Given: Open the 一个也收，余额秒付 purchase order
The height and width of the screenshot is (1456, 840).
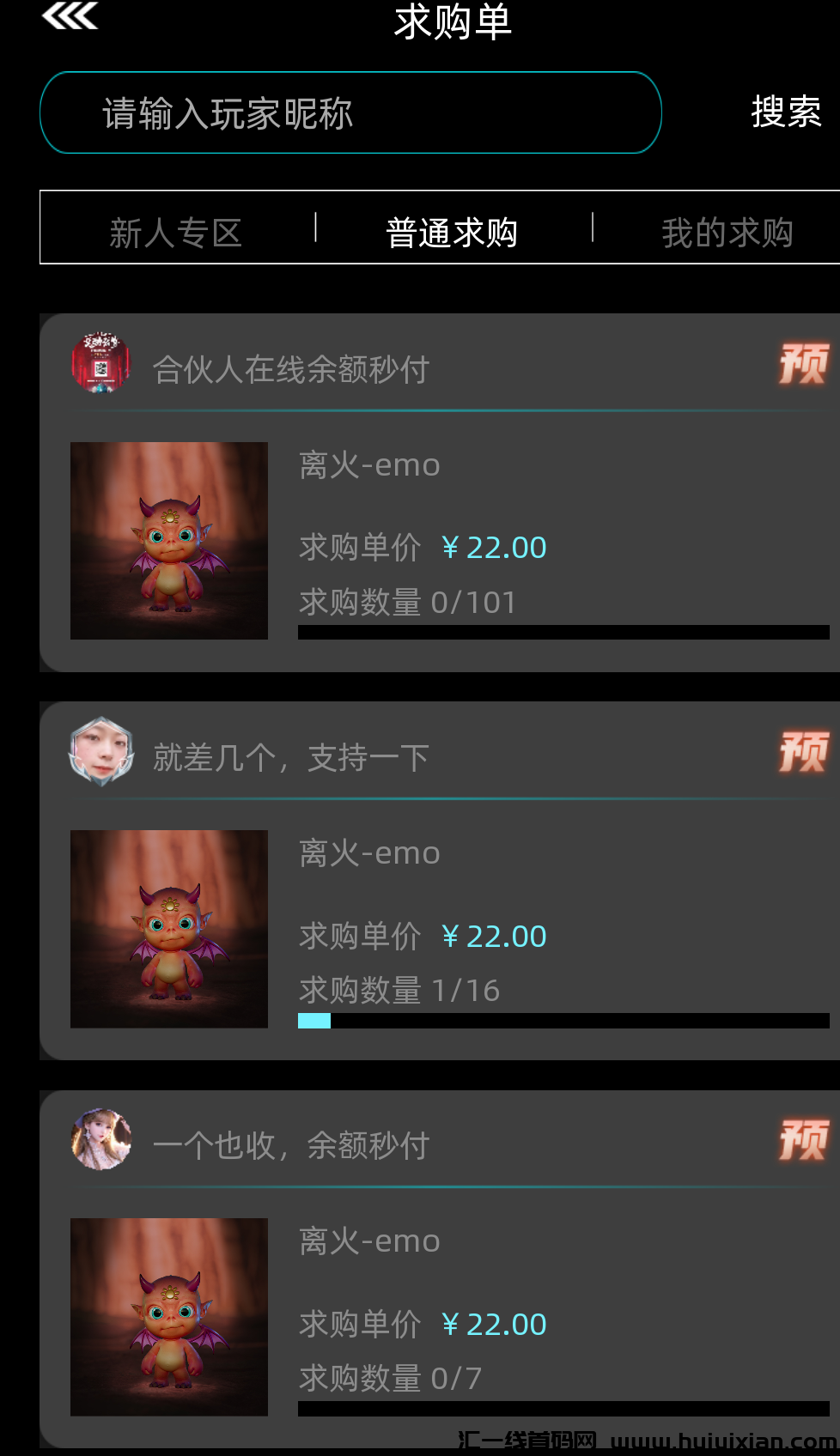Looking at the screenshot, I should click(x=440, y=1269).
